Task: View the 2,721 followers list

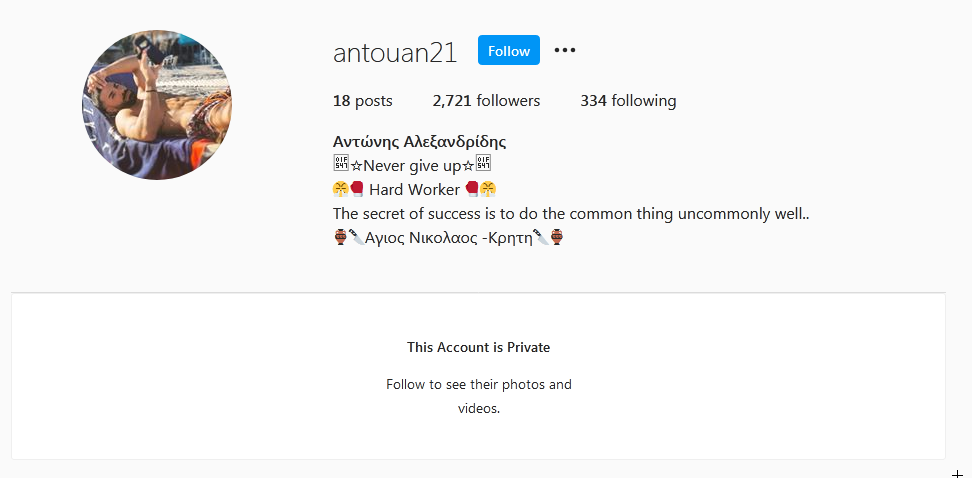Action: pyautogui.click(x=486, y=101)
